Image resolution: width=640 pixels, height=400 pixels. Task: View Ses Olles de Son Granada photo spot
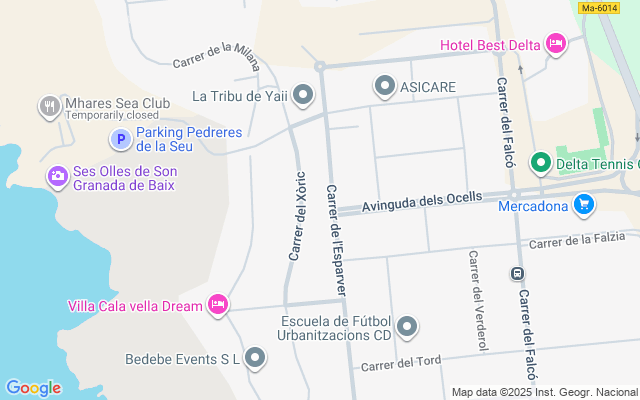tap(58, 176)
